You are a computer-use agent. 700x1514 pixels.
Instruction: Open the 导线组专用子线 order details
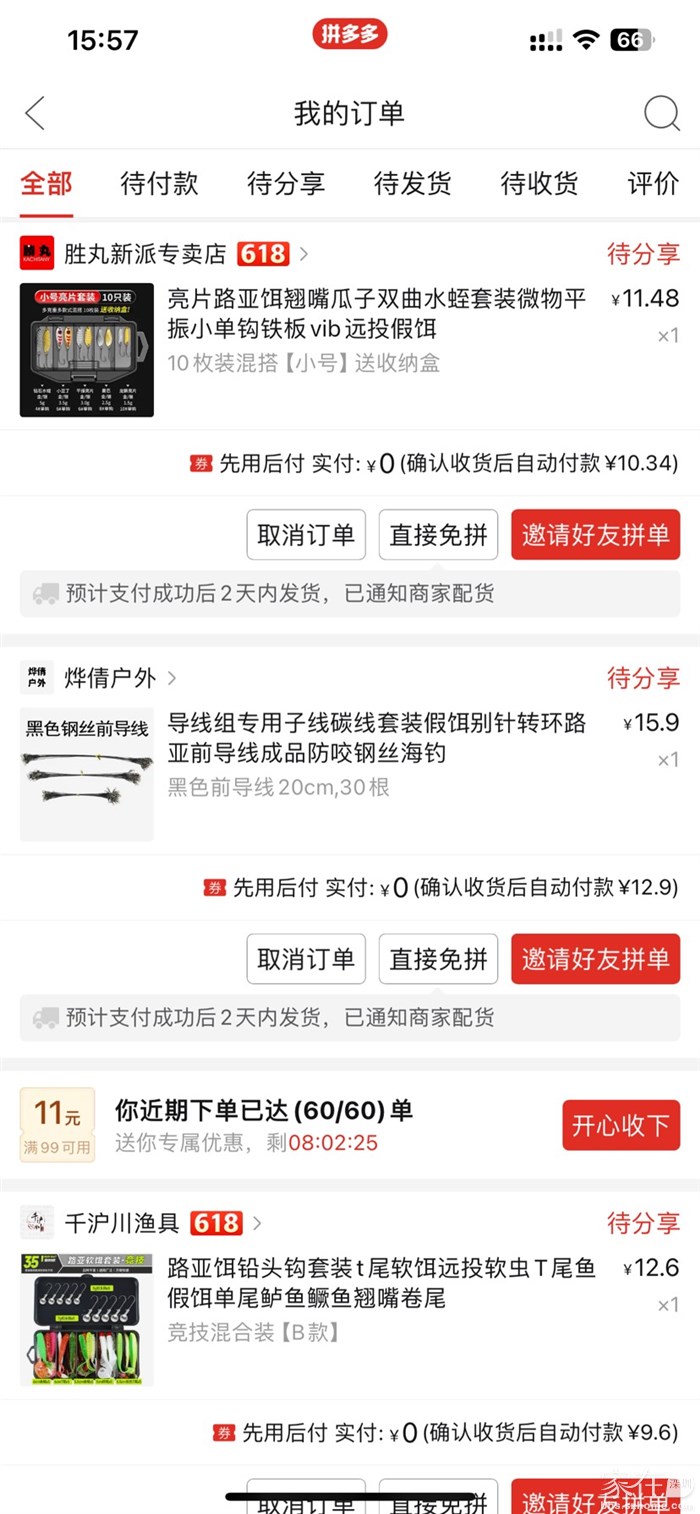pyautogui.click(x=376, y=738)
